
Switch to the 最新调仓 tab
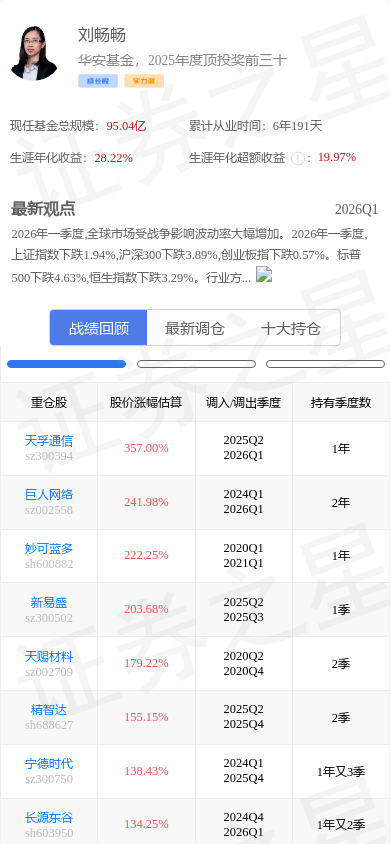pyautogui.click(x=195, y=328)
